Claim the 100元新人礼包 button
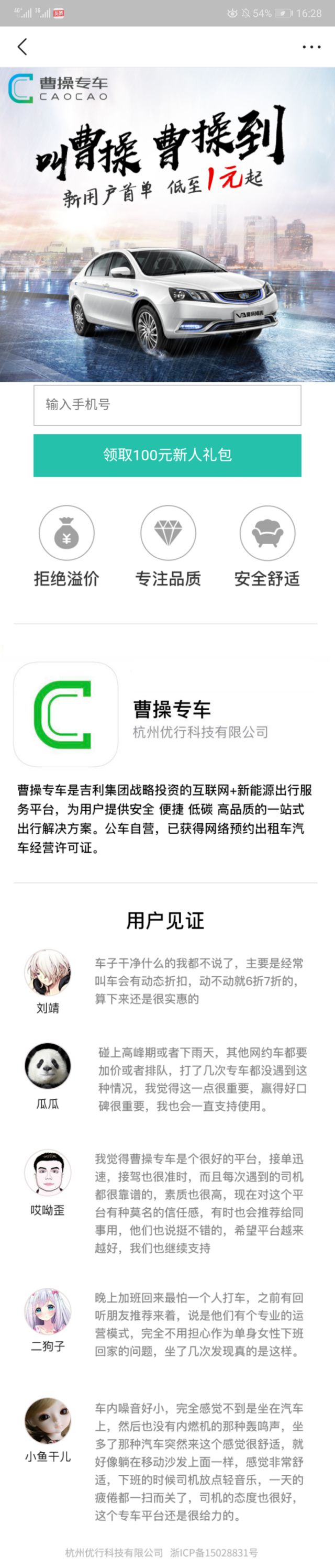This screenshot has height=1568, width=335. click(x=167, y=455)
